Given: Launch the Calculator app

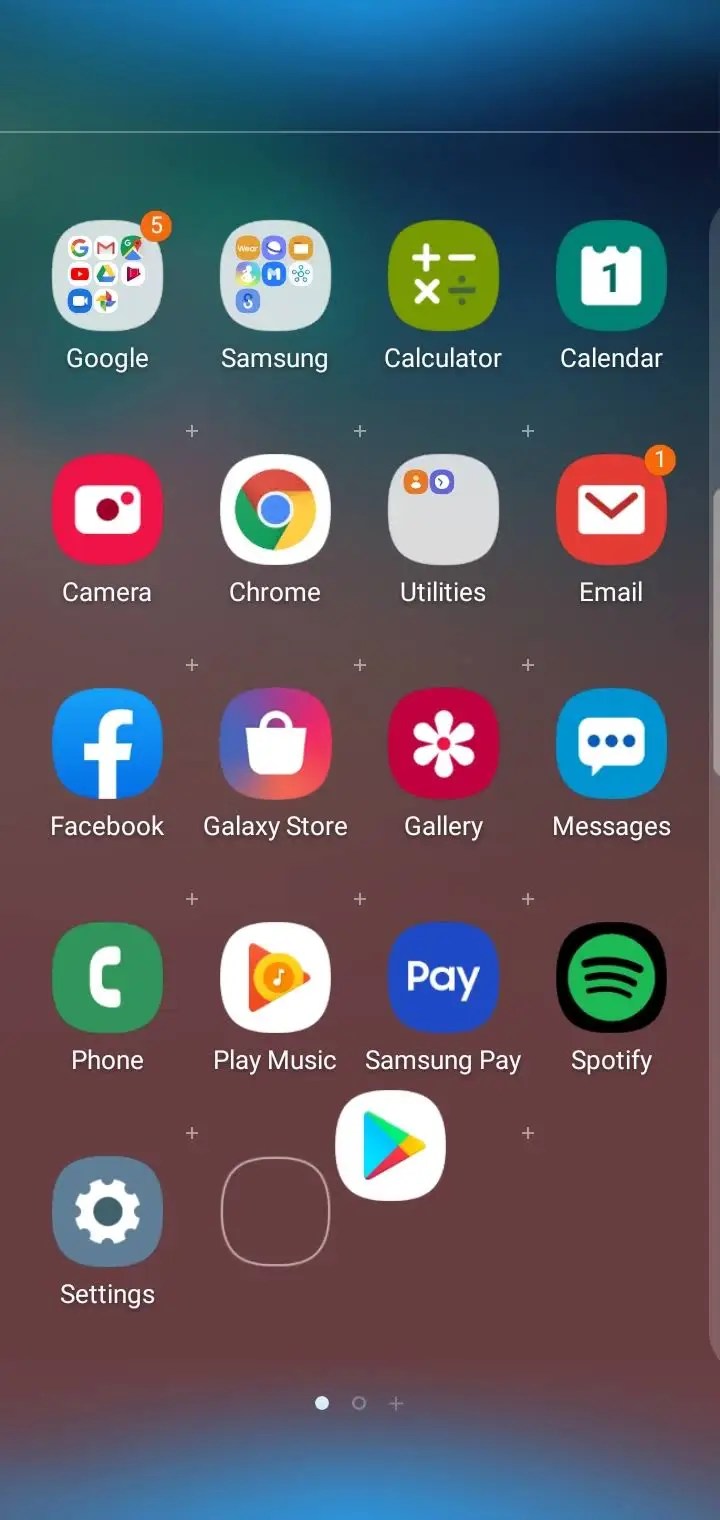Looking at the screenshot, I should (x=443, y=277).
